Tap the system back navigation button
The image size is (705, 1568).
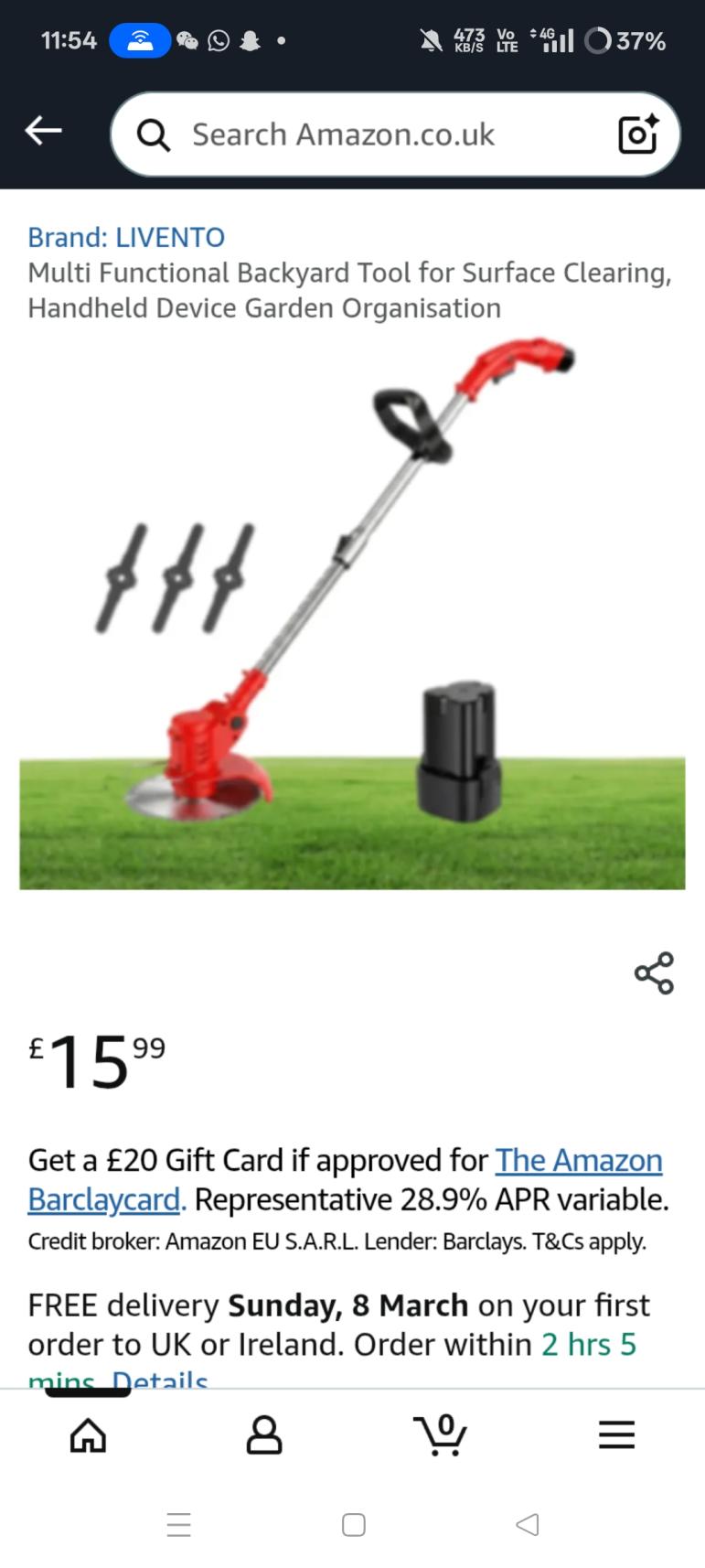528,1524
